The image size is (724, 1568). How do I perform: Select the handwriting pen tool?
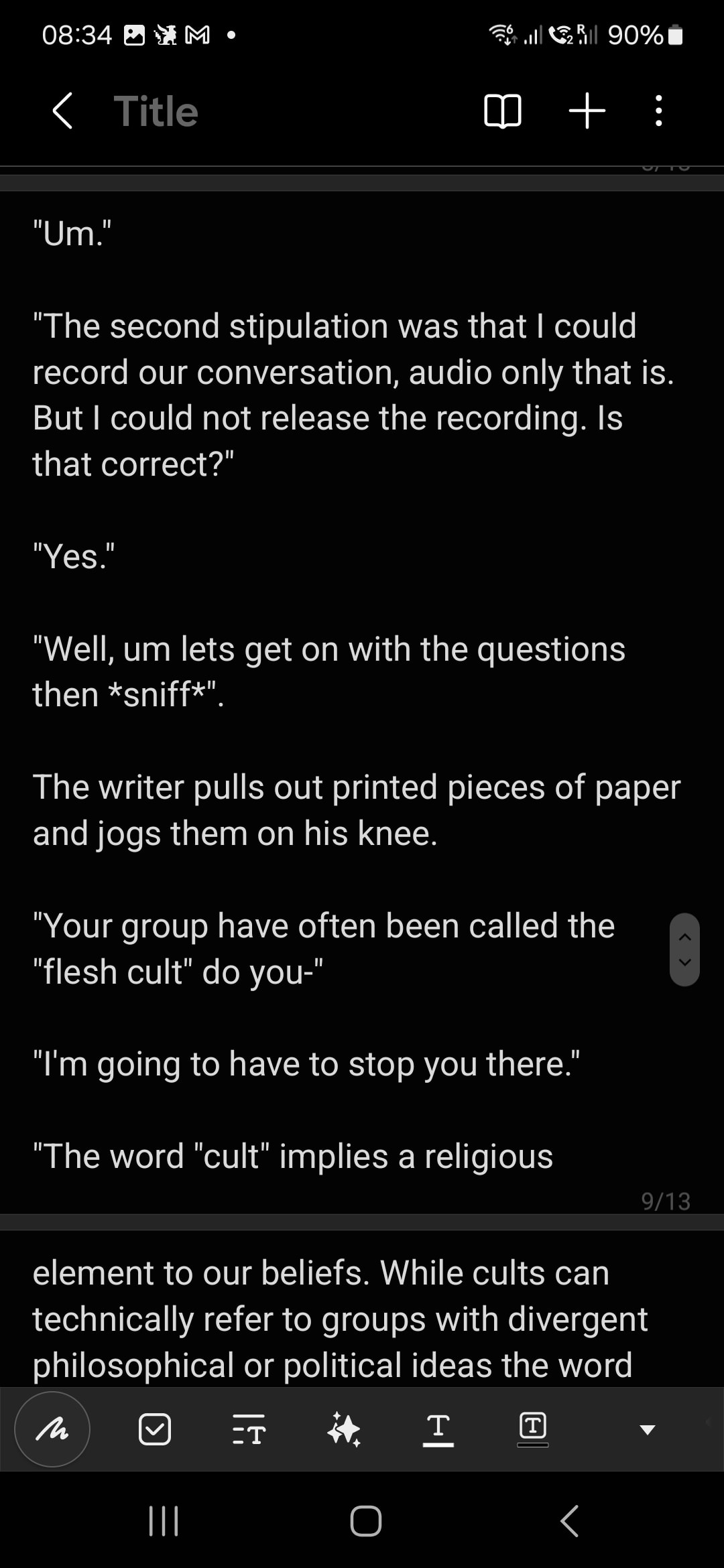click(52, 1430)
